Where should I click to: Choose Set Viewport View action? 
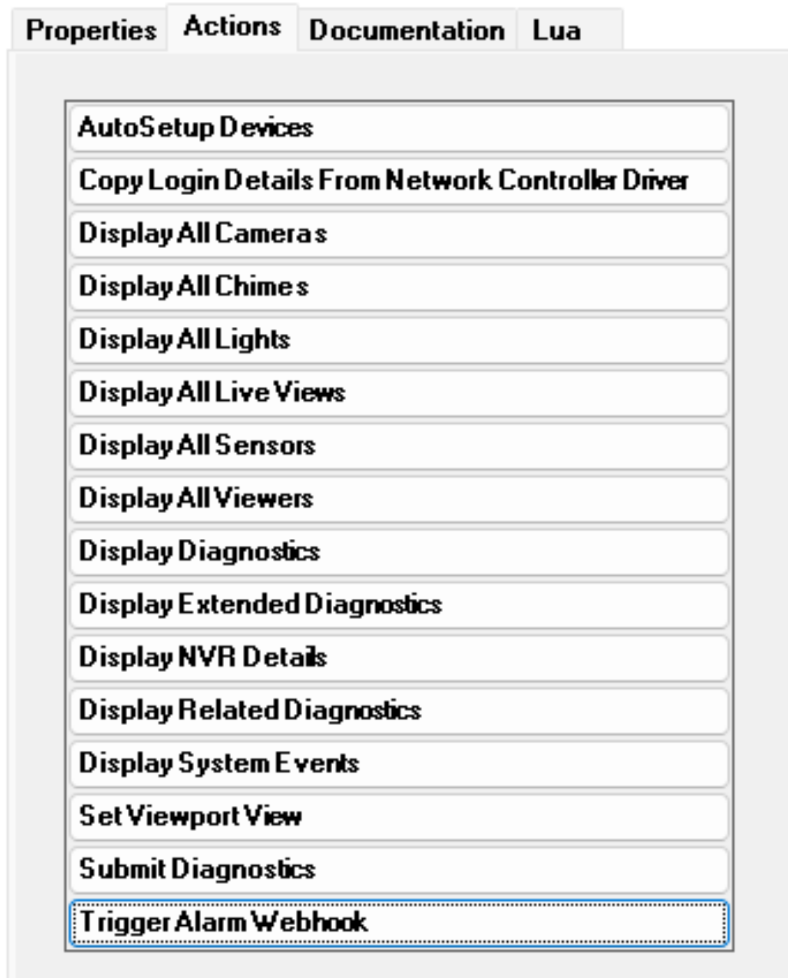pyautogui.click(x=399, y=816)
